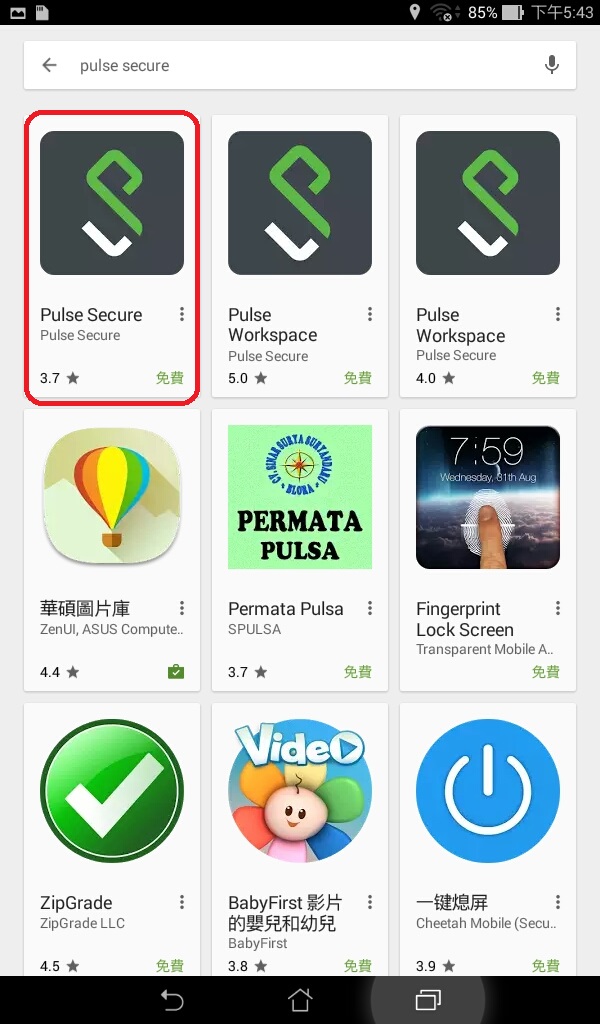This screenshot has width=600, height=1024.
Task: Open overflow menu for 一键熄屏
Action: click(558, 902)
